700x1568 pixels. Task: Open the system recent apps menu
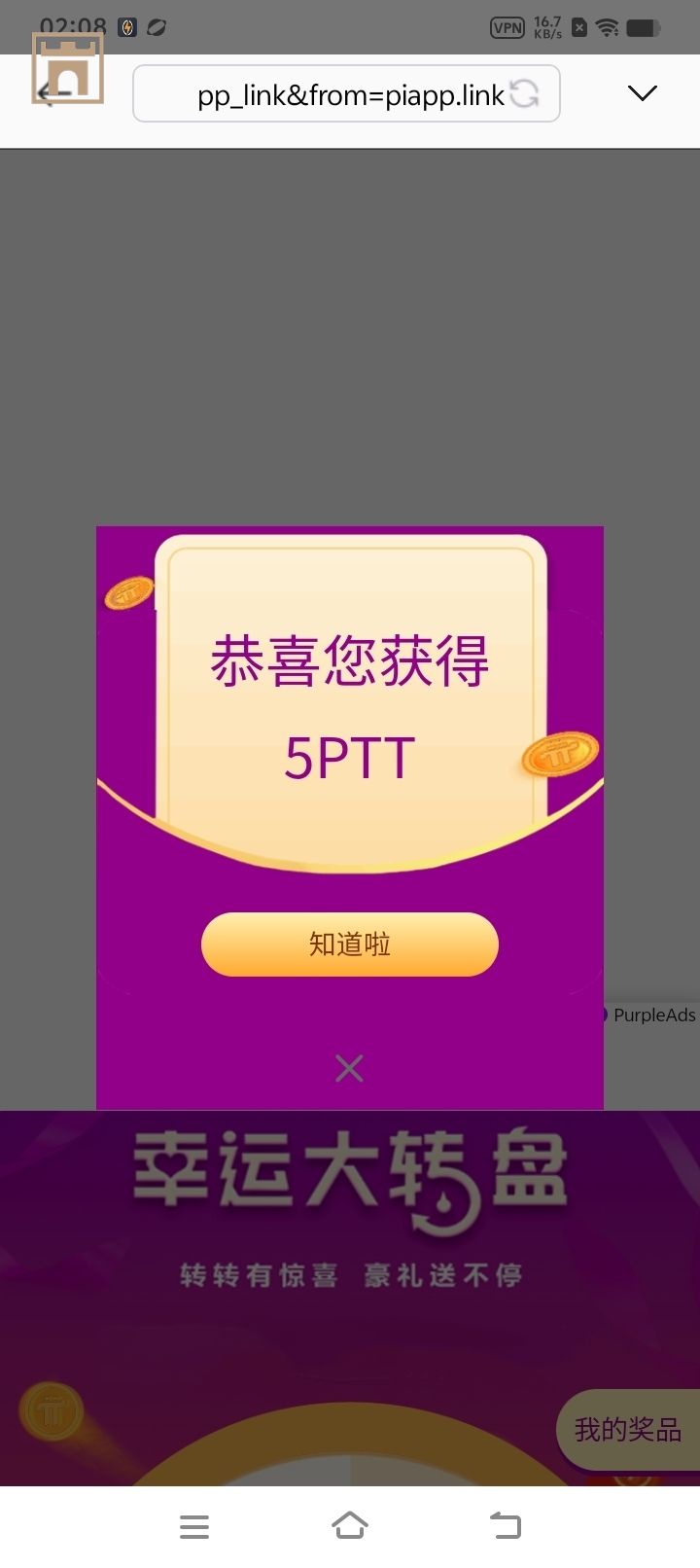coord(194,1526)
